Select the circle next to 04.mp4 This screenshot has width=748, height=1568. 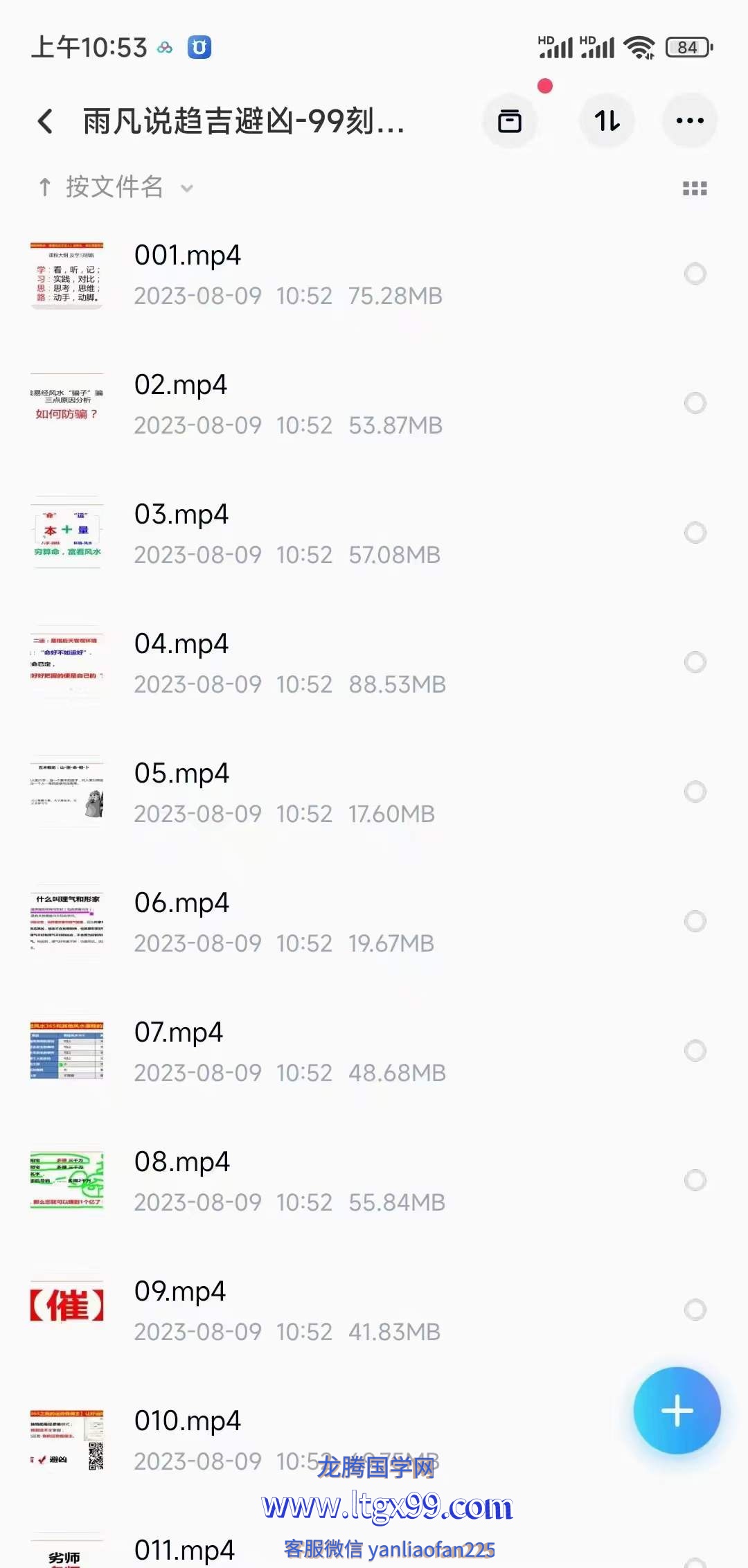click(x=695, y=662)
